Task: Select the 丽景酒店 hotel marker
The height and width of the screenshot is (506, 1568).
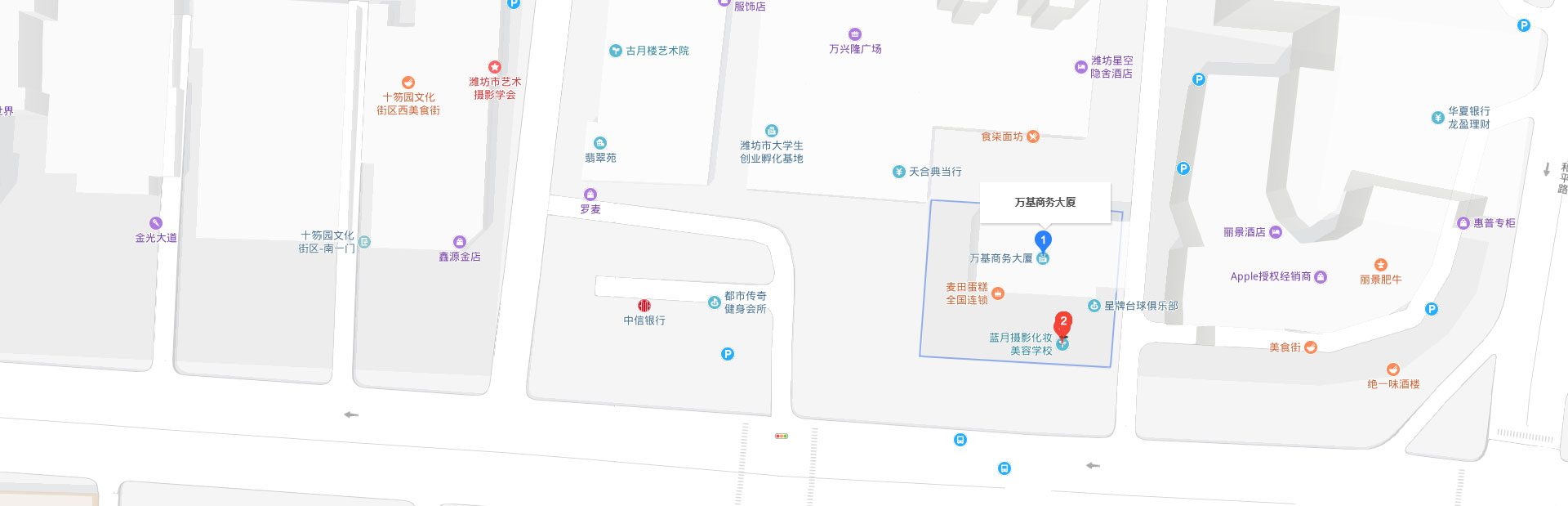Action: click(1276, 232)
